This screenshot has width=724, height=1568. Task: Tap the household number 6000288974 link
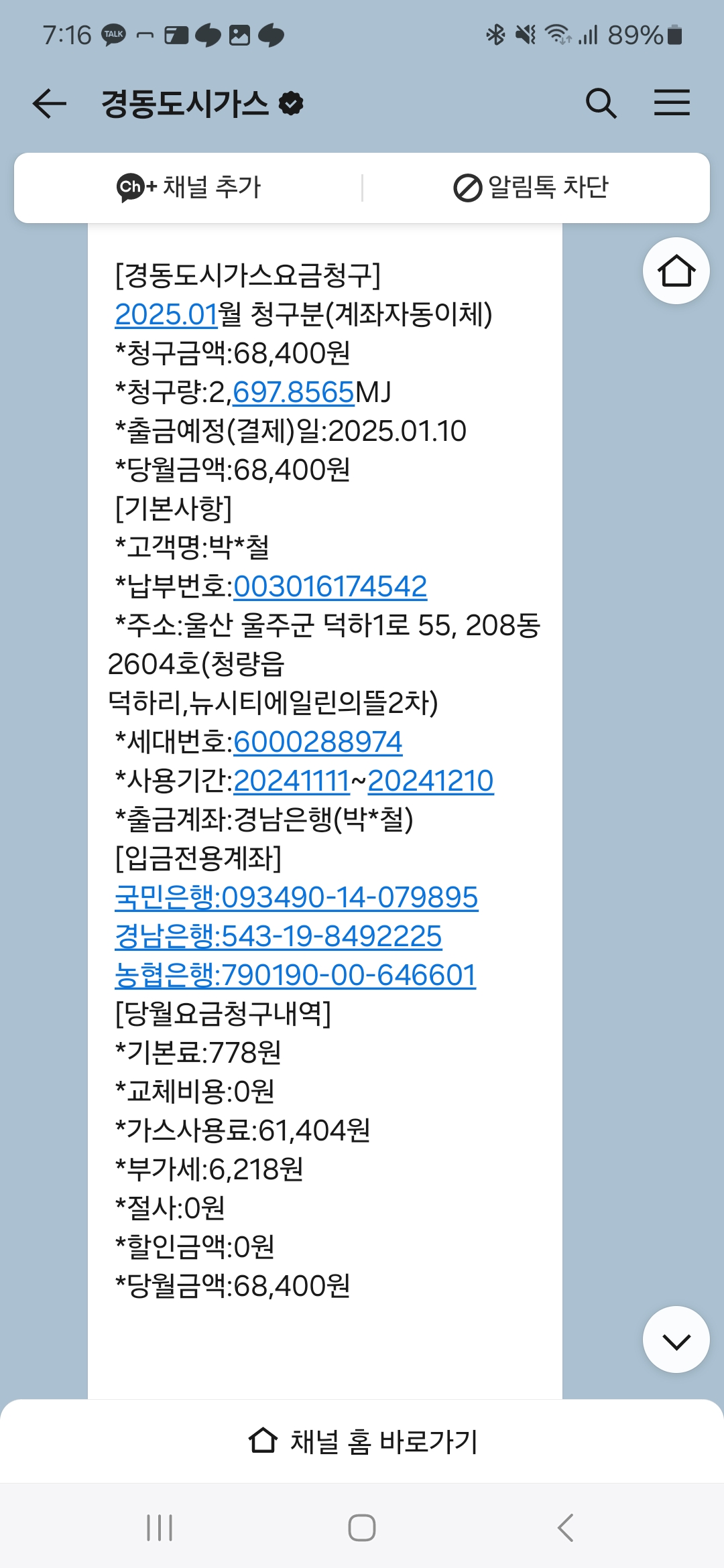point(318,742)
